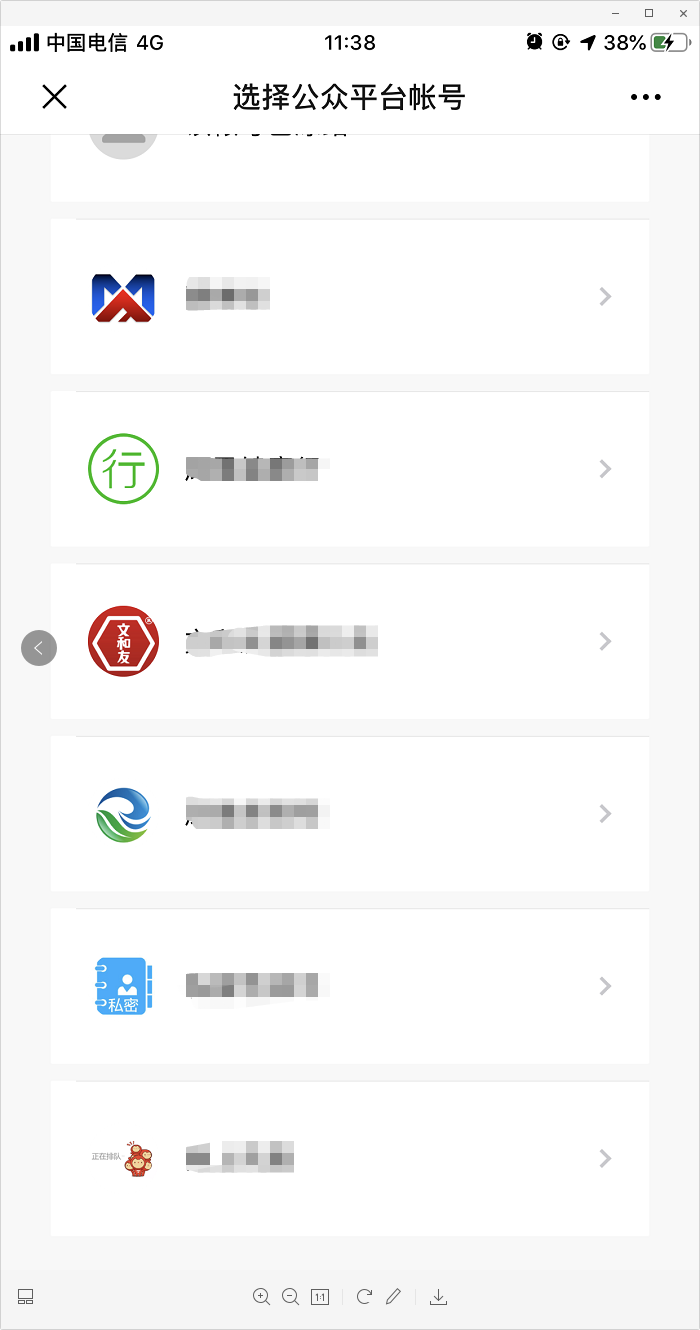This screenshot has width=700, height=1330.
Task: Reset image to 1:1 size
Action: (320, 1297)
